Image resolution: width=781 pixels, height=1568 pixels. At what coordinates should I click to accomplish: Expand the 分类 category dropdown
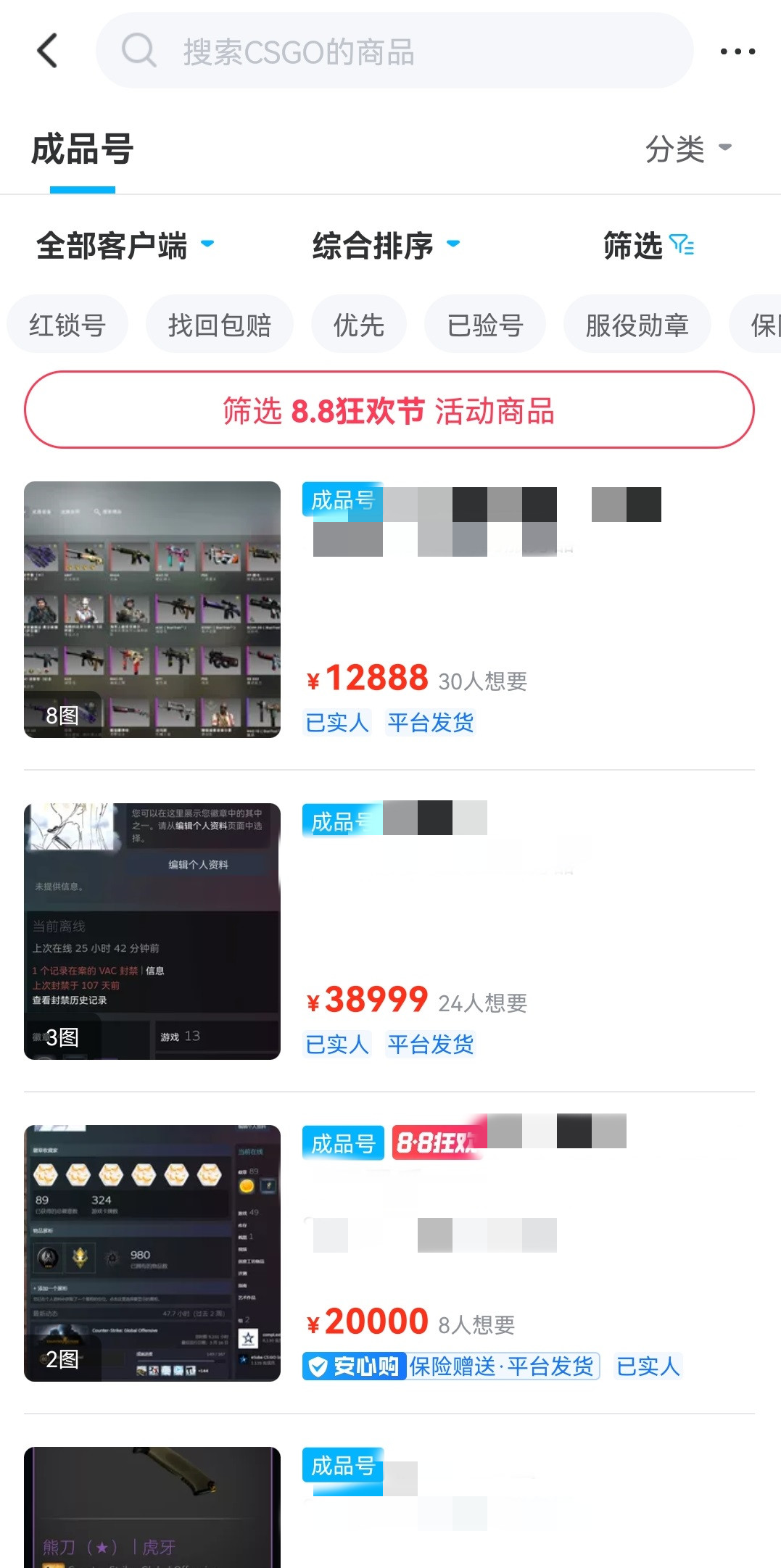pyautogui.click(x=687, y=149)
